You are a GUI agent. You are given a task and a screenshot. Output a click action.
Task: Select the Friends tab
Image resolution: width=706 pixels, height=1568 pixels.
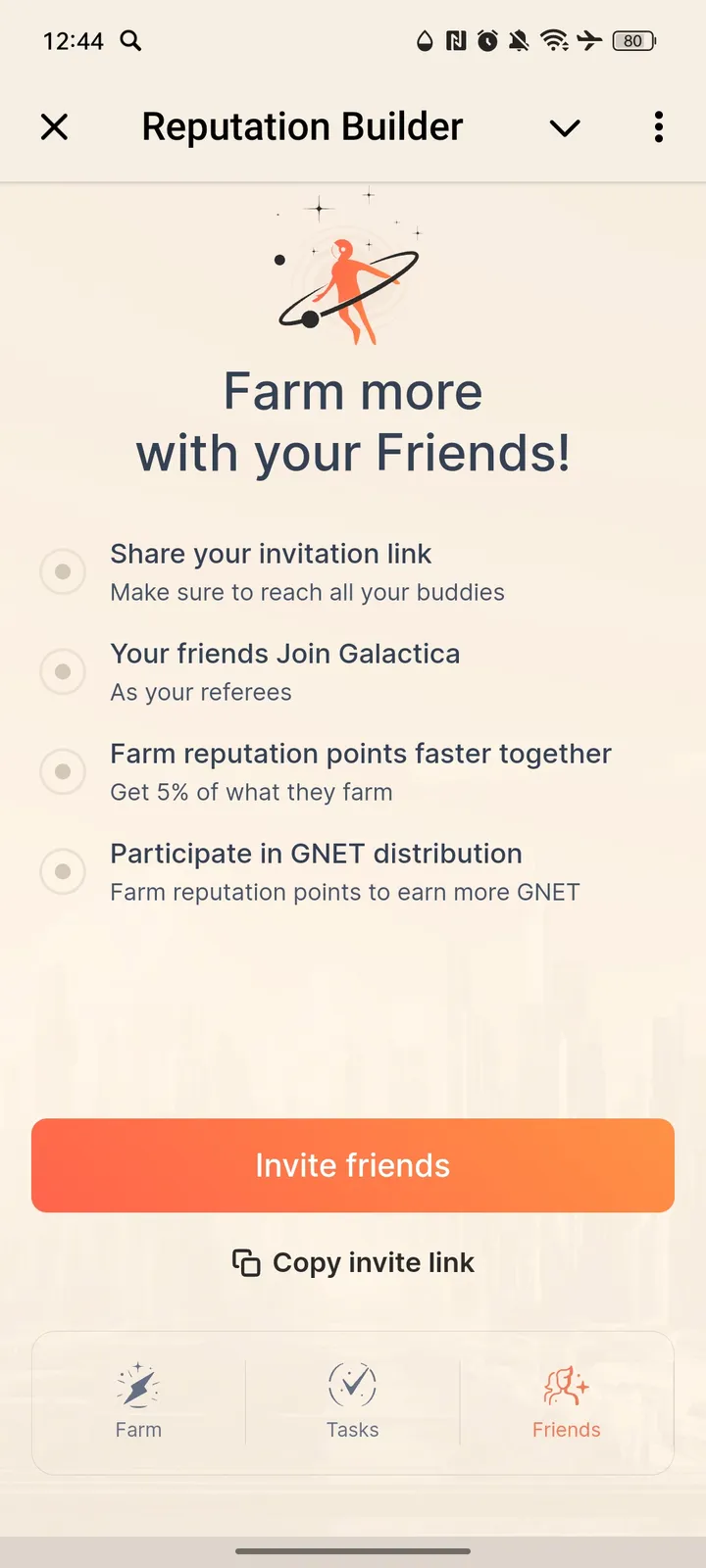[566, 1401]
